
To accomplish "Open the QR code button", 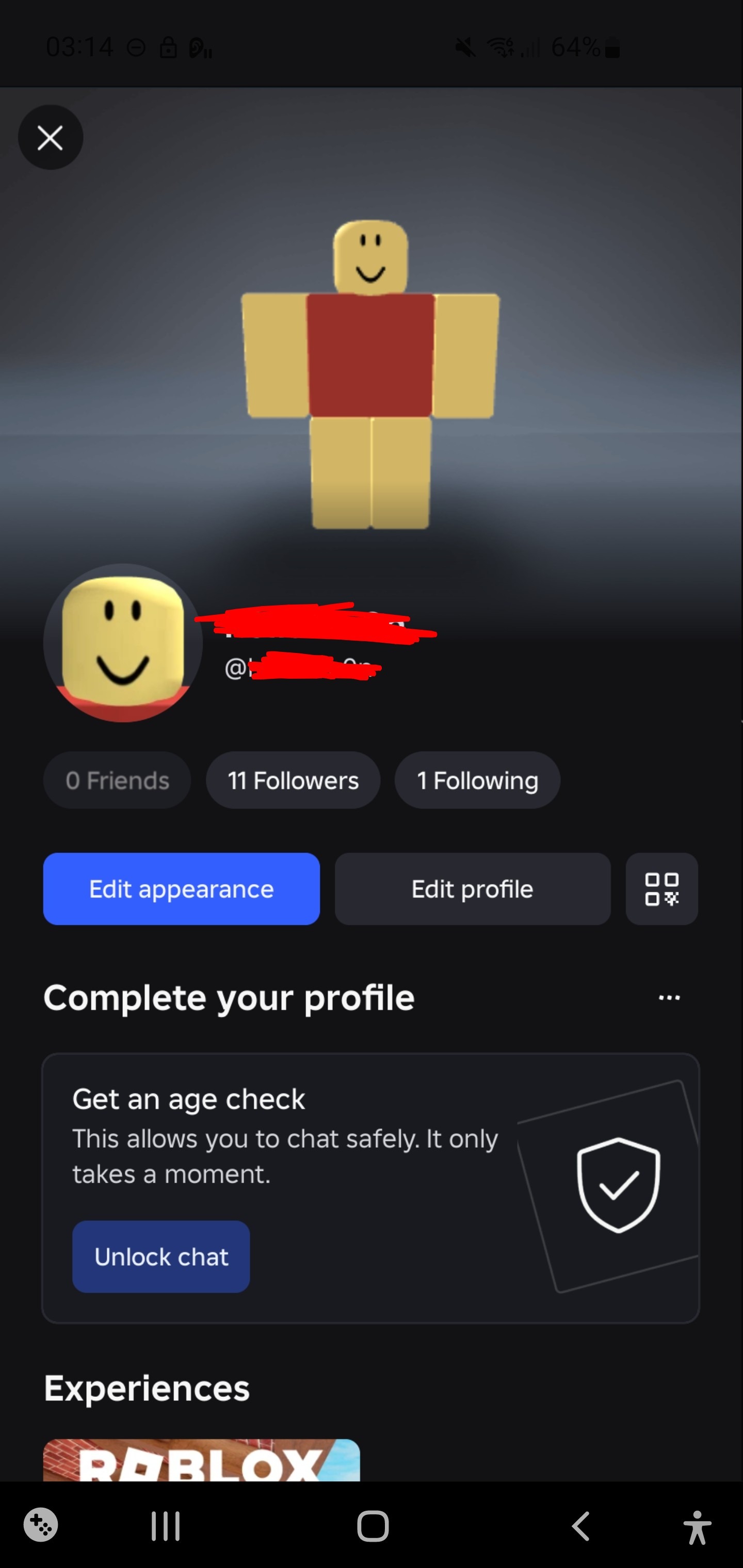I will click(661, 889).
